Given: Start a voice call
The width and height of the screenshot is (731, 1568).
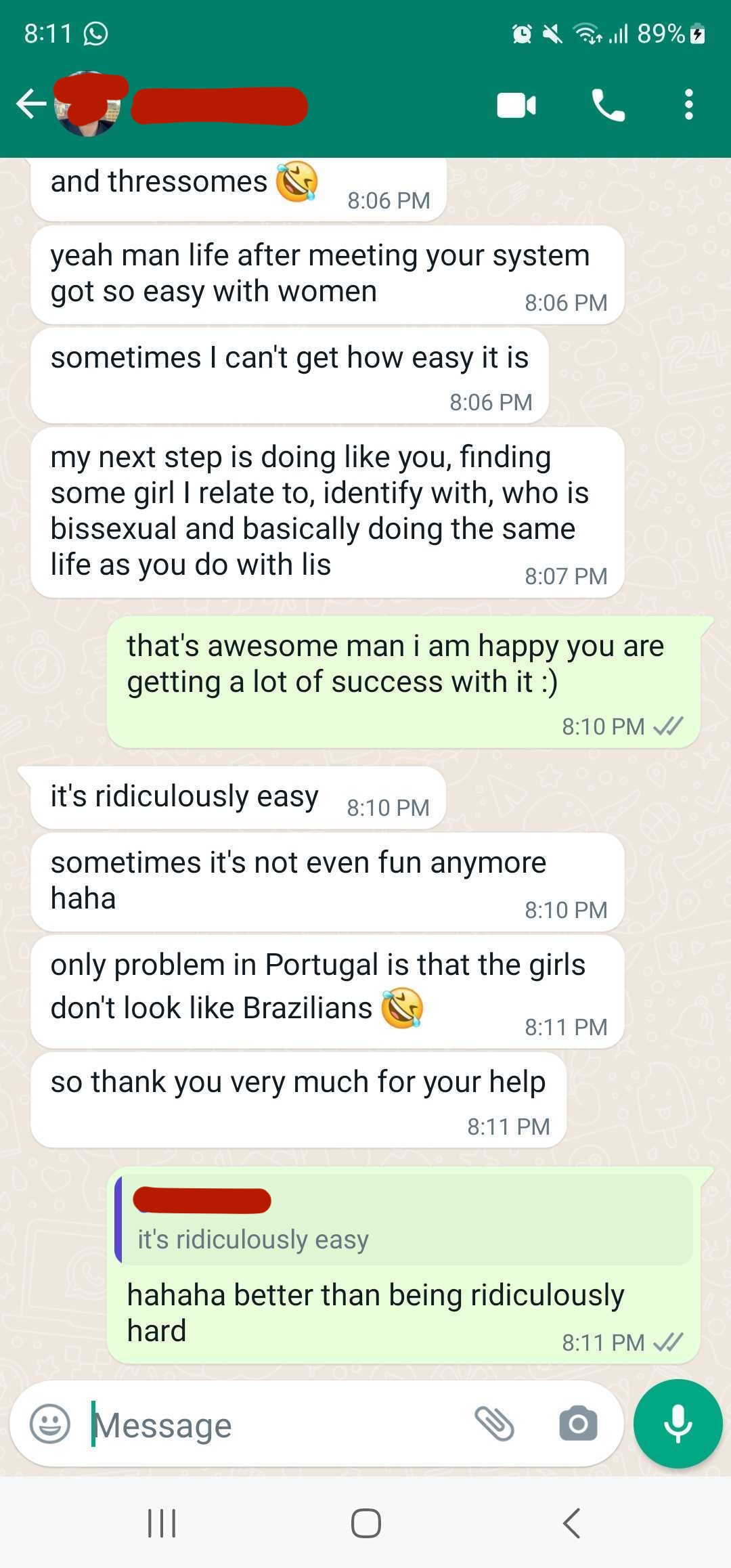Looking at the screenshot, I should 608,106.
